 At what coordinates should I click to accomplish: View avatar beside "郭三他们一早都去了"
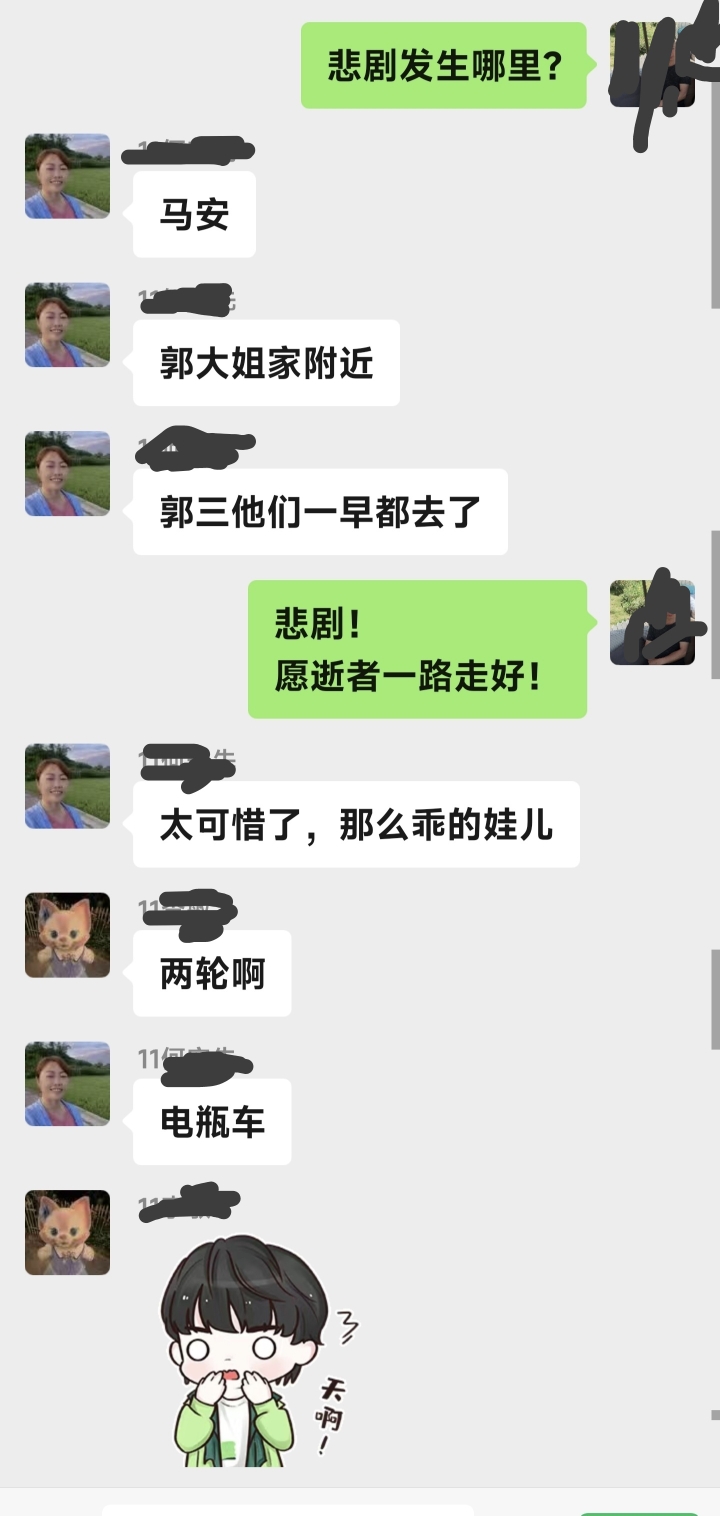point(67,474)
